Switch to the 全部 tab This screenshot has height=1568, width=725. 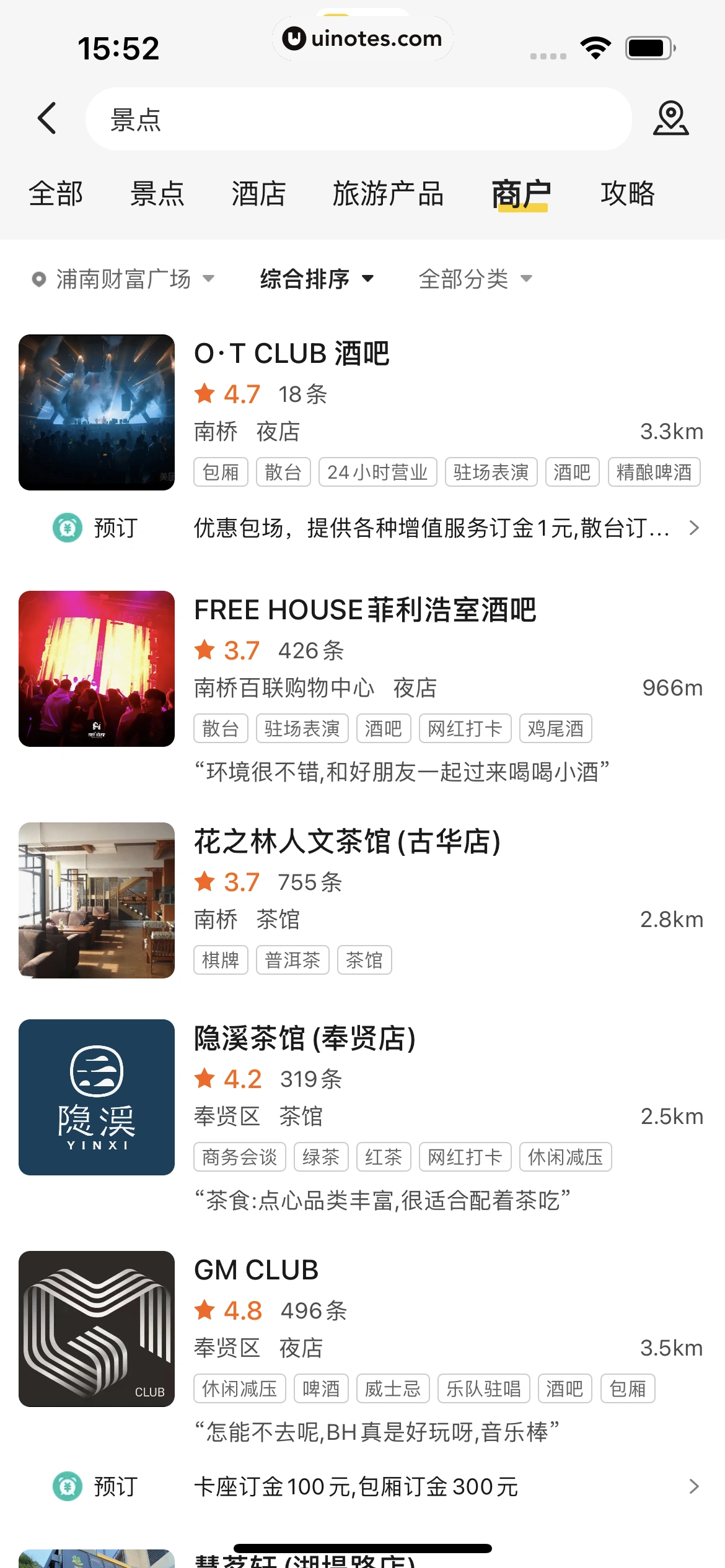[56, 194]
